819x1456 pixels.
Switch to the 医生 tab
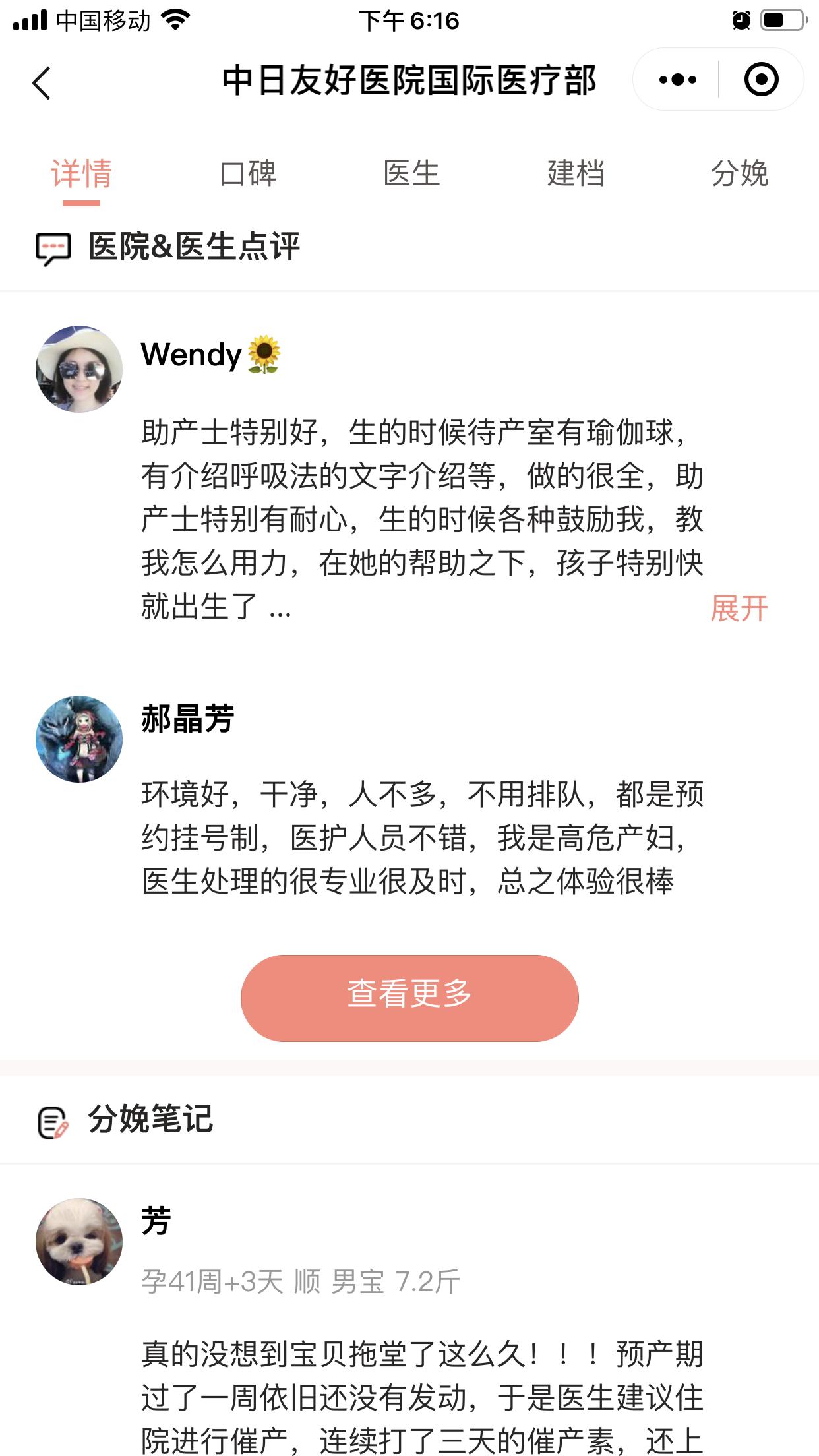(411, 174)
